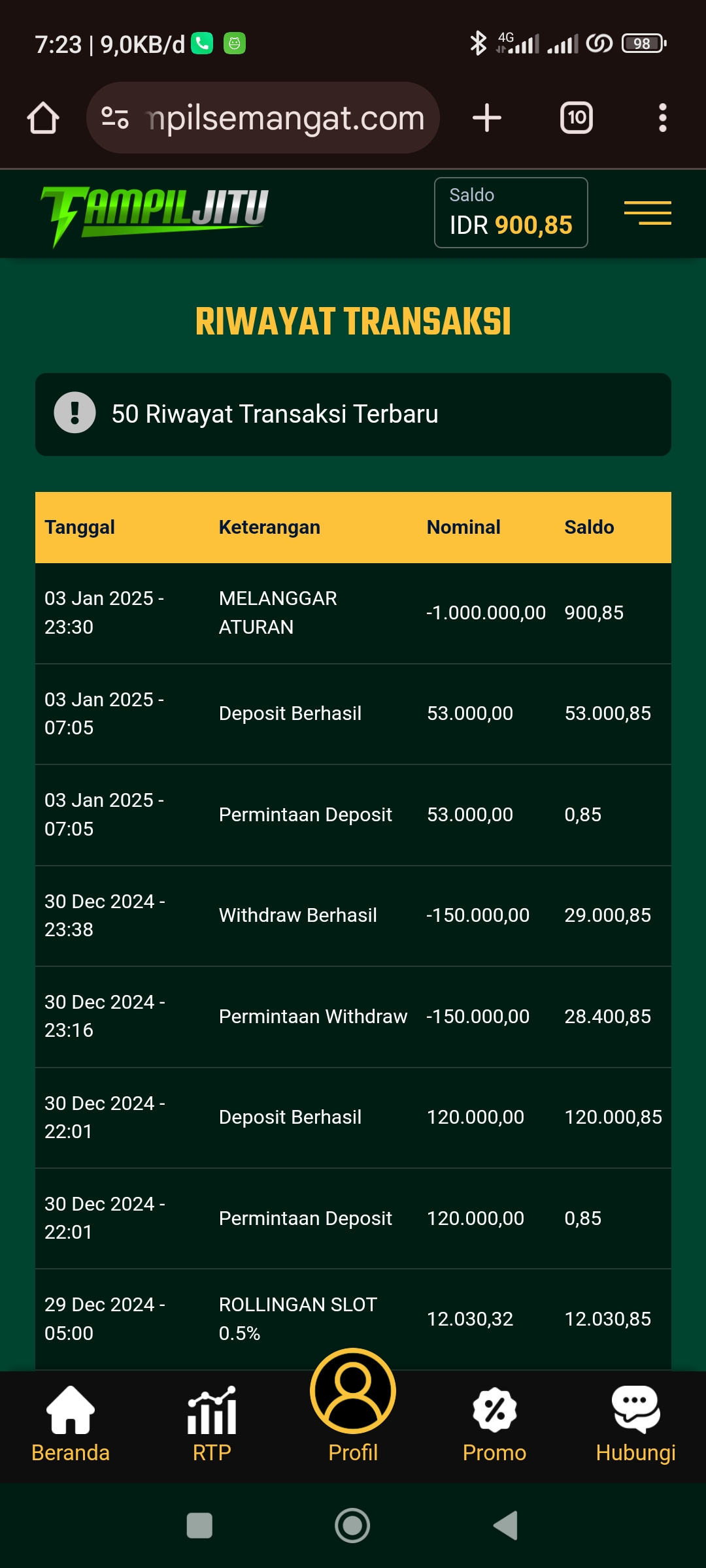The width and height of the screenshot is (706, 1568).
Task: Open a new browser tab
Action: pyautogui.click(x=486, y=118)
